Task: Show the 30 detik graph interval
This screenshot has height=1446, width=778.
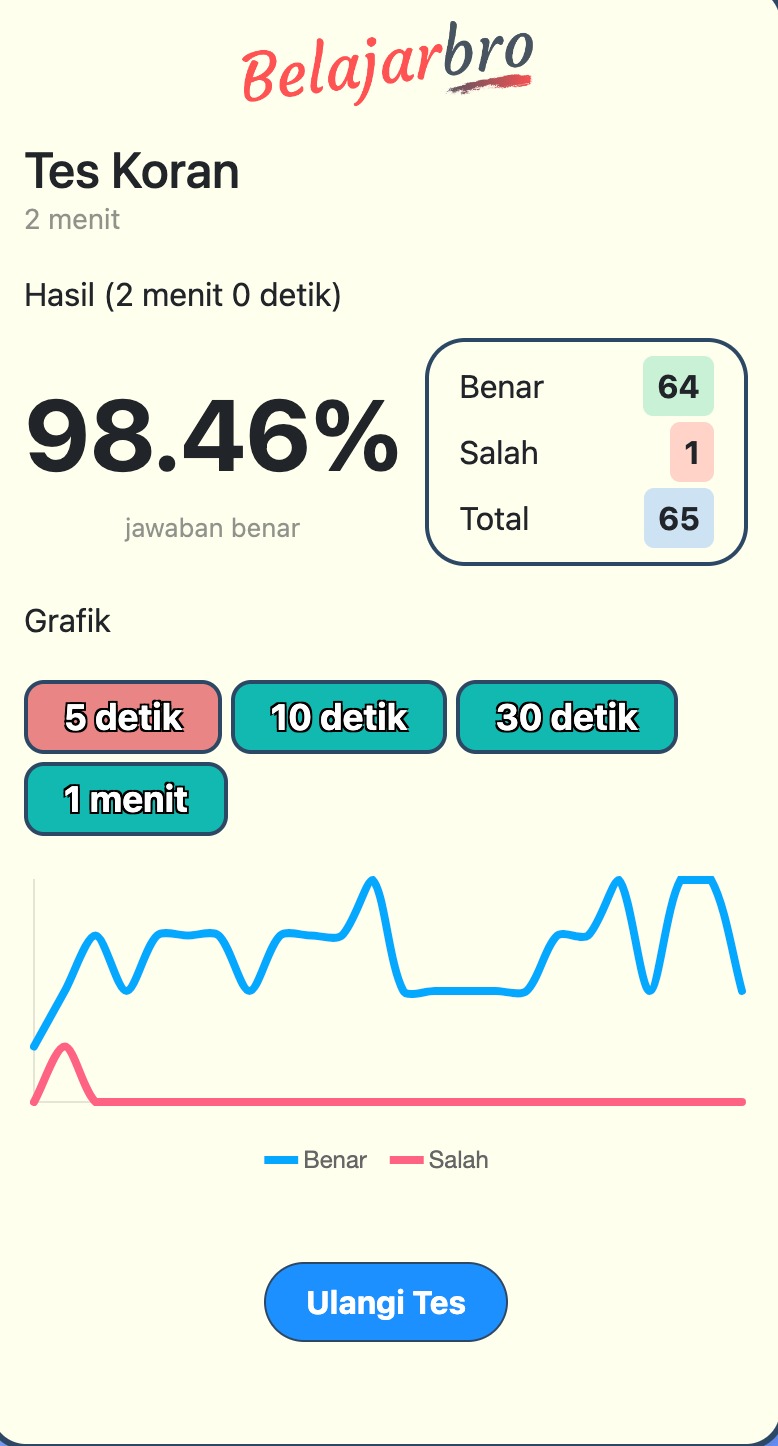Action: coord(567,717)
